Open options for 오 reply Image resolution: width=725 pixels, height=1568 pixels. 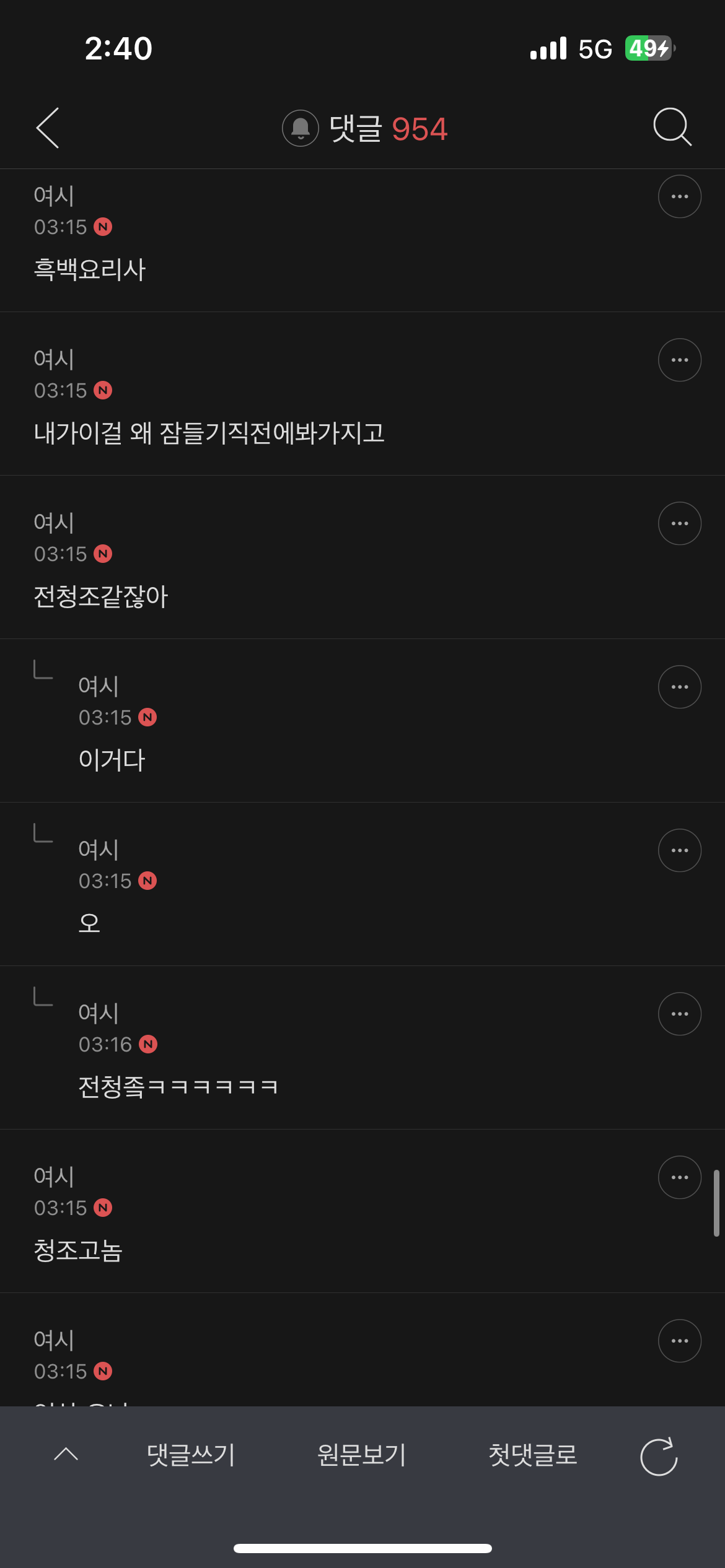tap(679, 851)
